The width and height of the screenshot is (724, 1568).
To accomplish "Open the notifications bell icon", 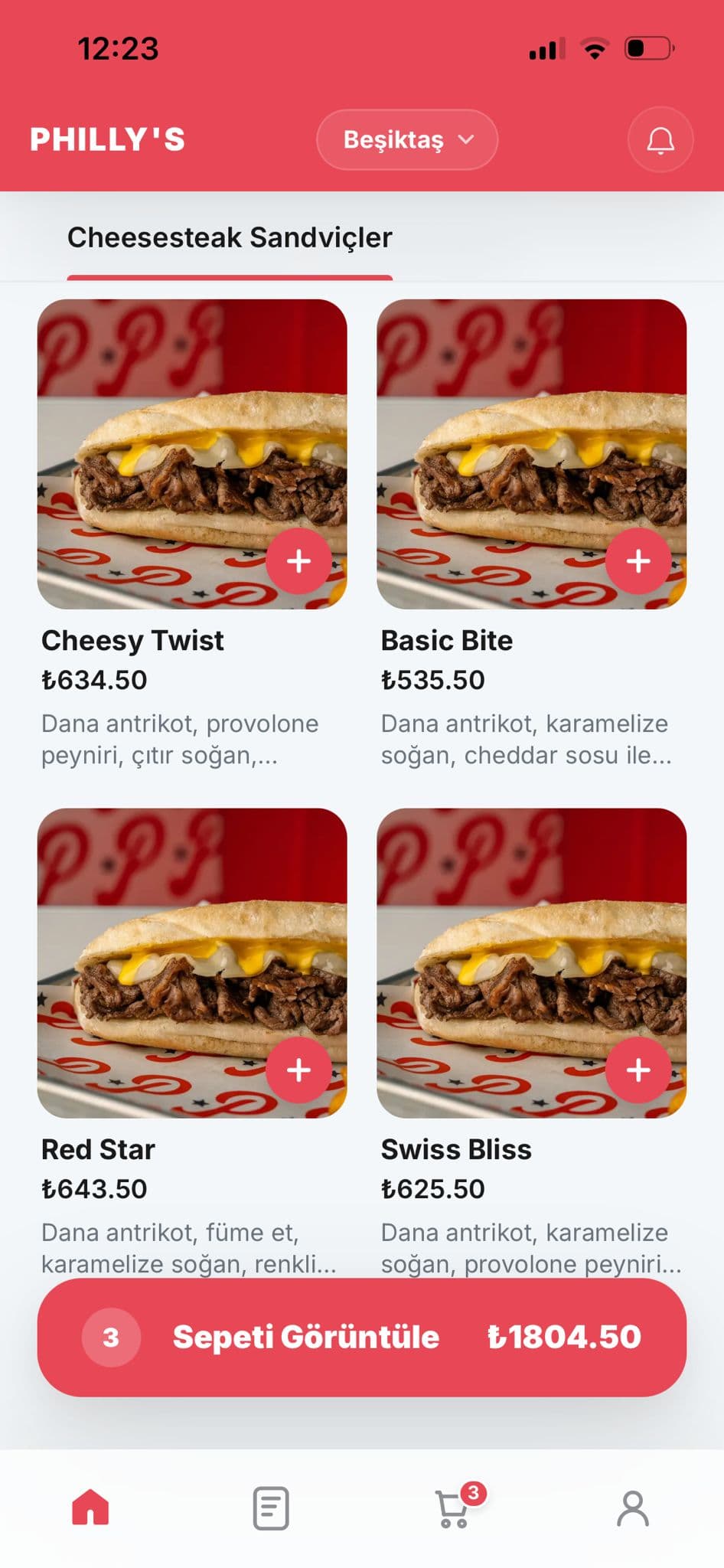I will click(x=659, y=139).
